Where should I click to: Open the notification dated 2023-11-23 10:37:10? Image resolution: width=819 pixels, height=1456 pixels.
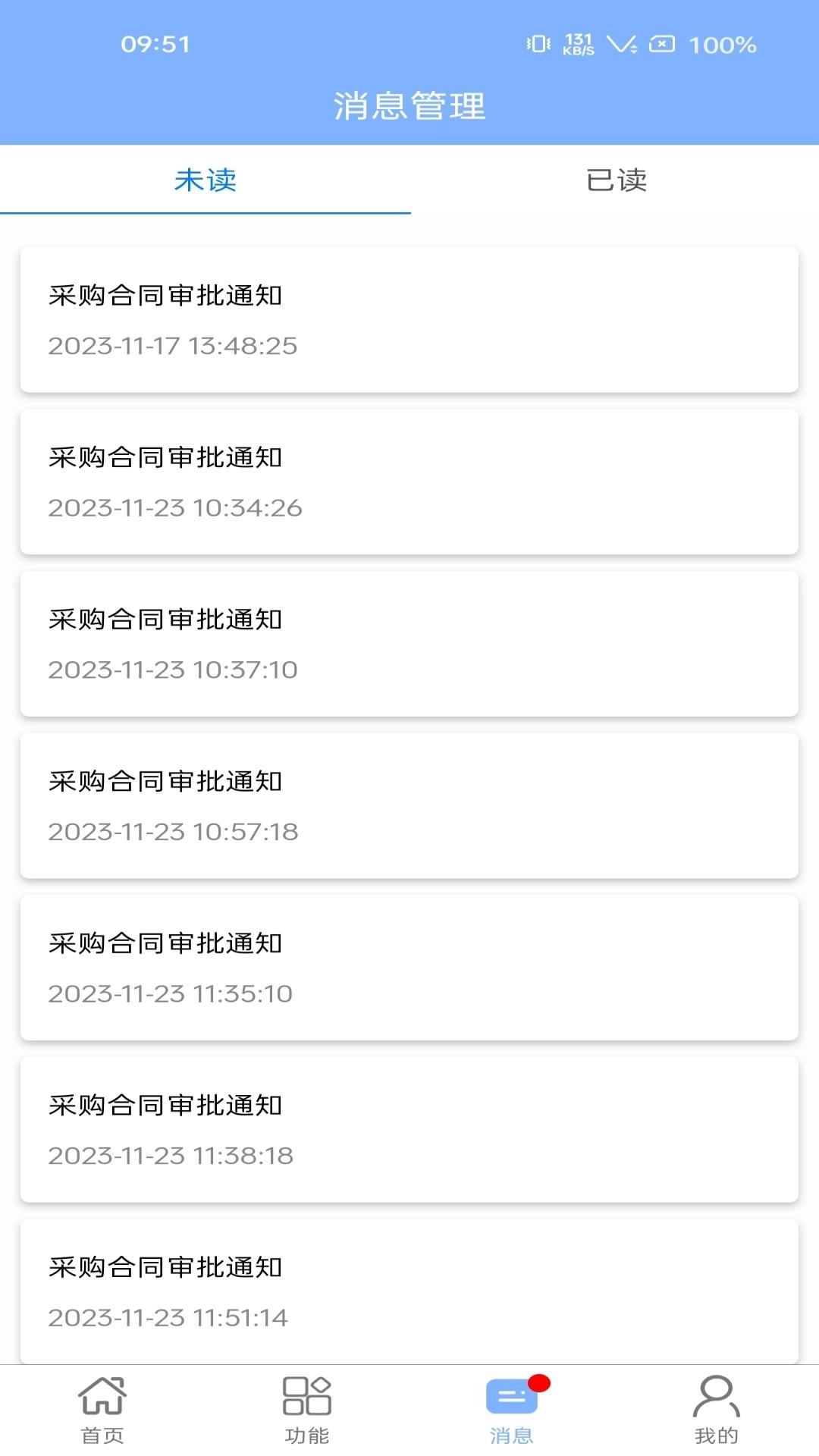coord(409,645)
